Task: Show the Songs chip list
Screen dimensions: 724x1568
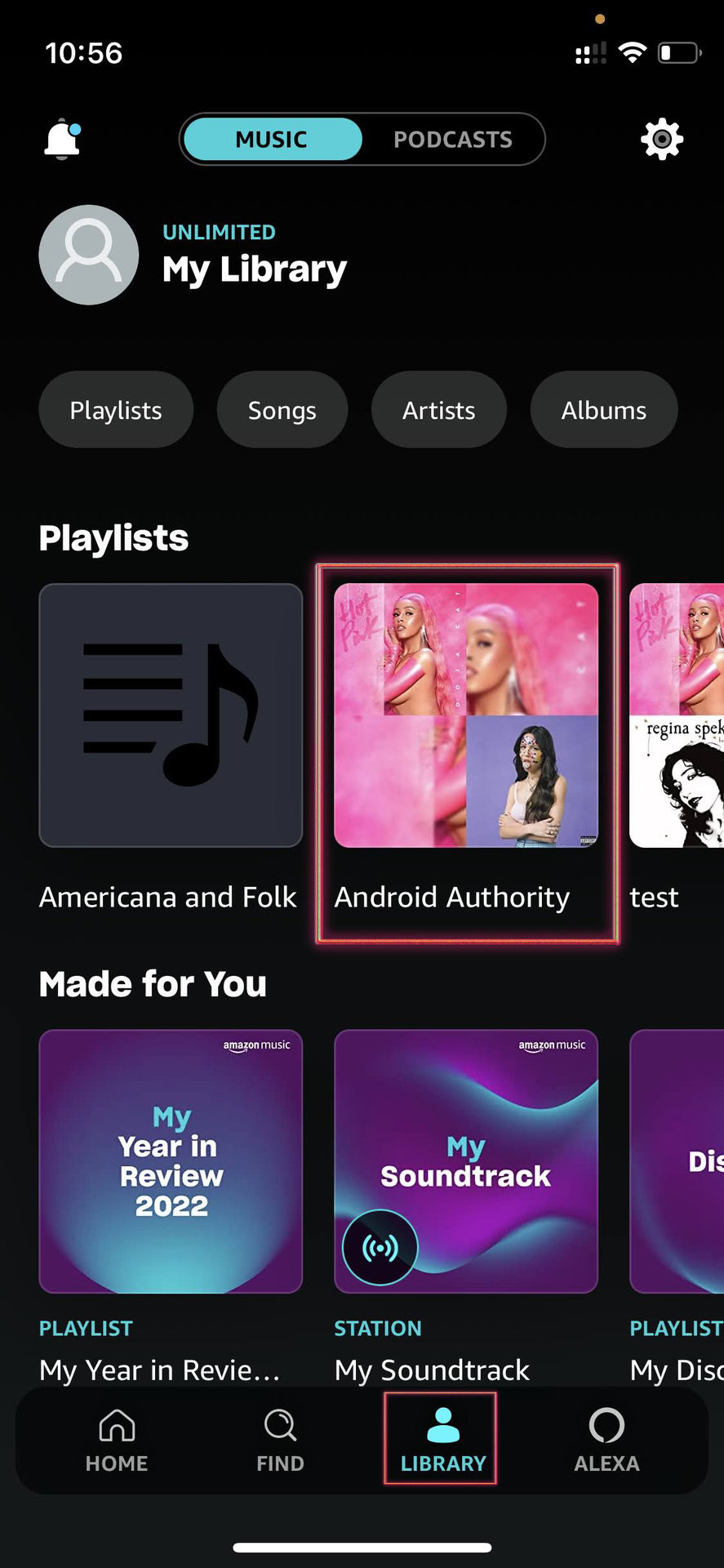Action: point(282,410)
